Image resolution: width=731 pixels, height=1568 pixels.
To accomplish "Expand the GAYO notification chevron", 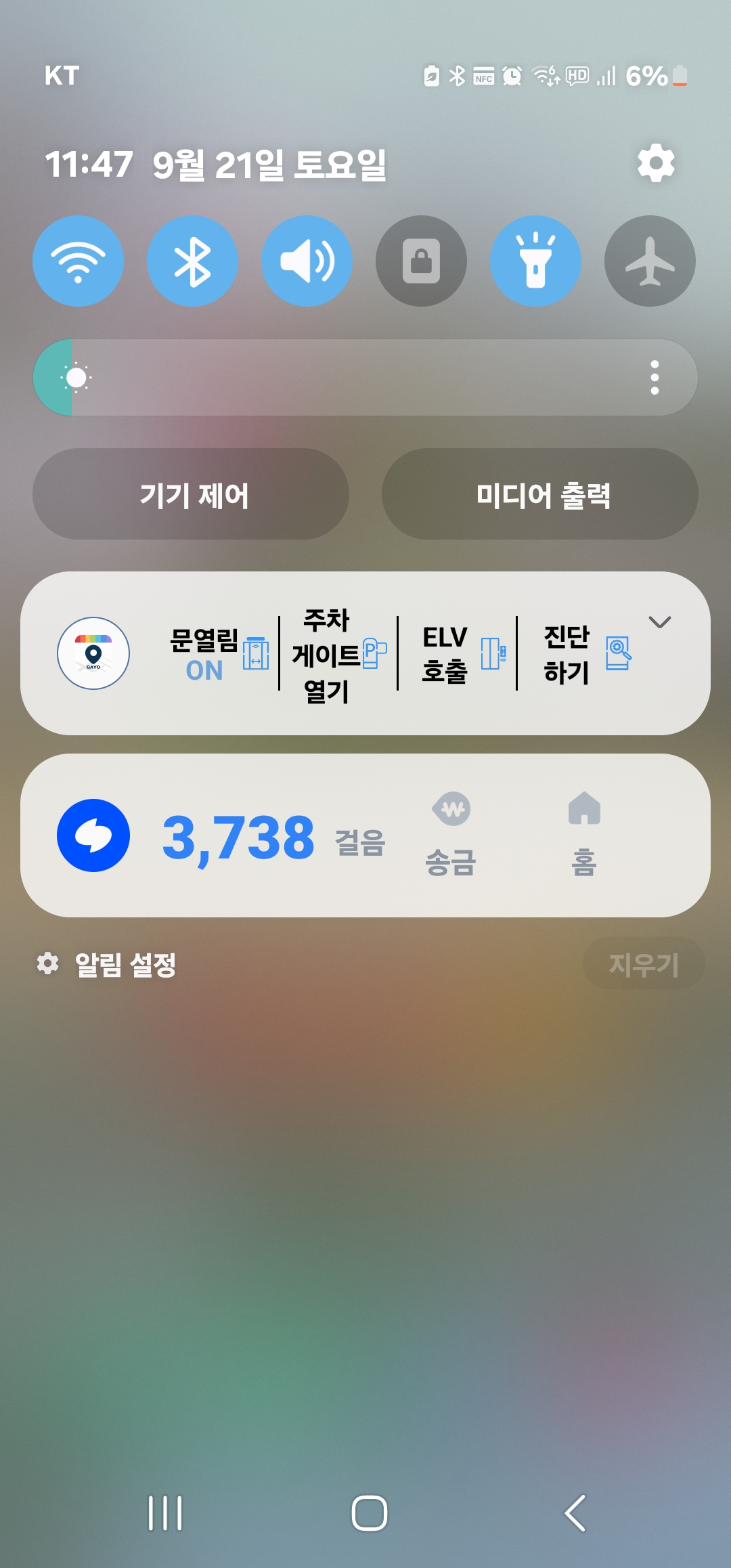I will click(660, 622).
